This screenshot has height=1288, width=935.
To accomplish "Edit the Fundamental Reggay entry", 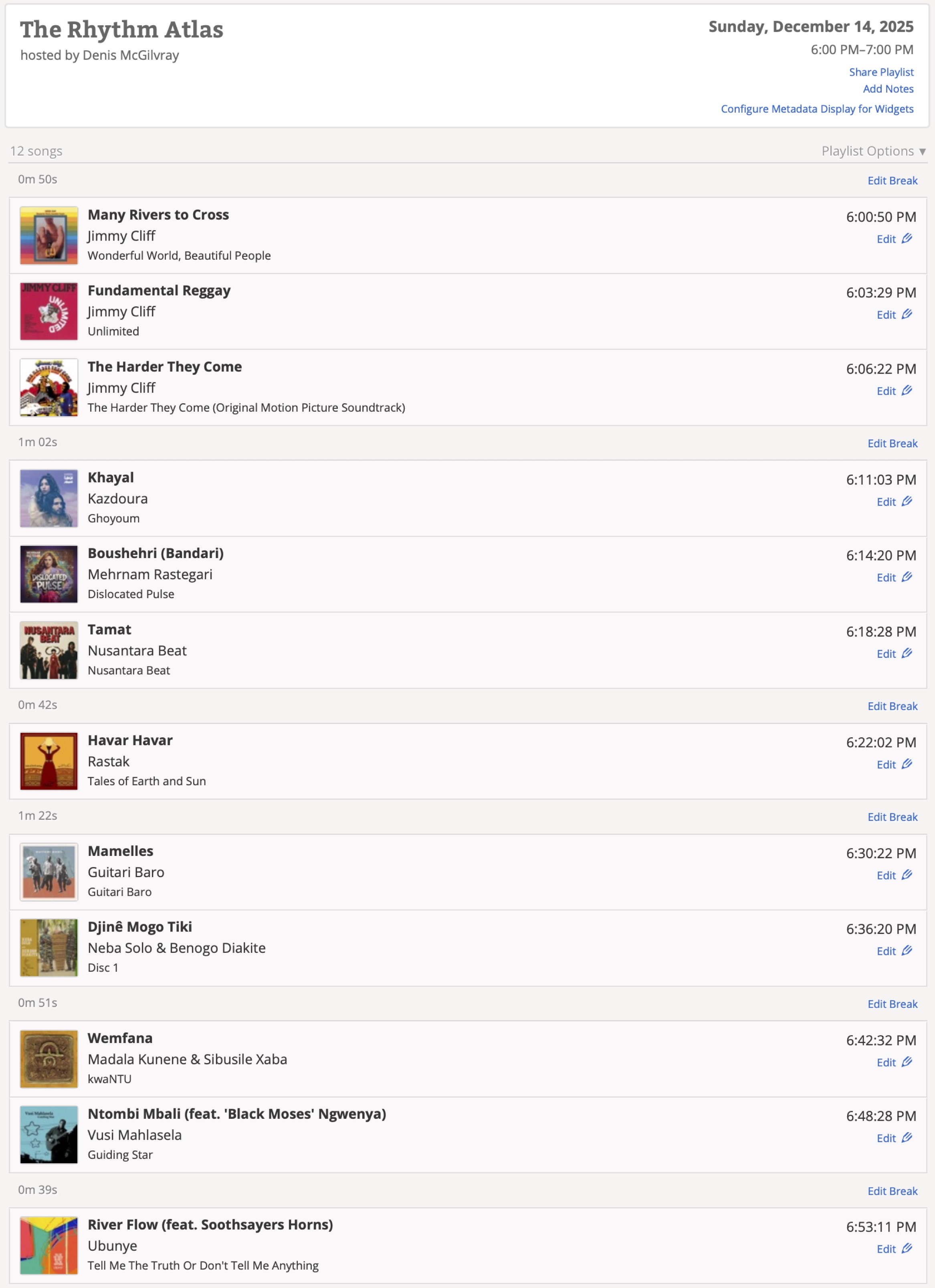I will (893, 315).
